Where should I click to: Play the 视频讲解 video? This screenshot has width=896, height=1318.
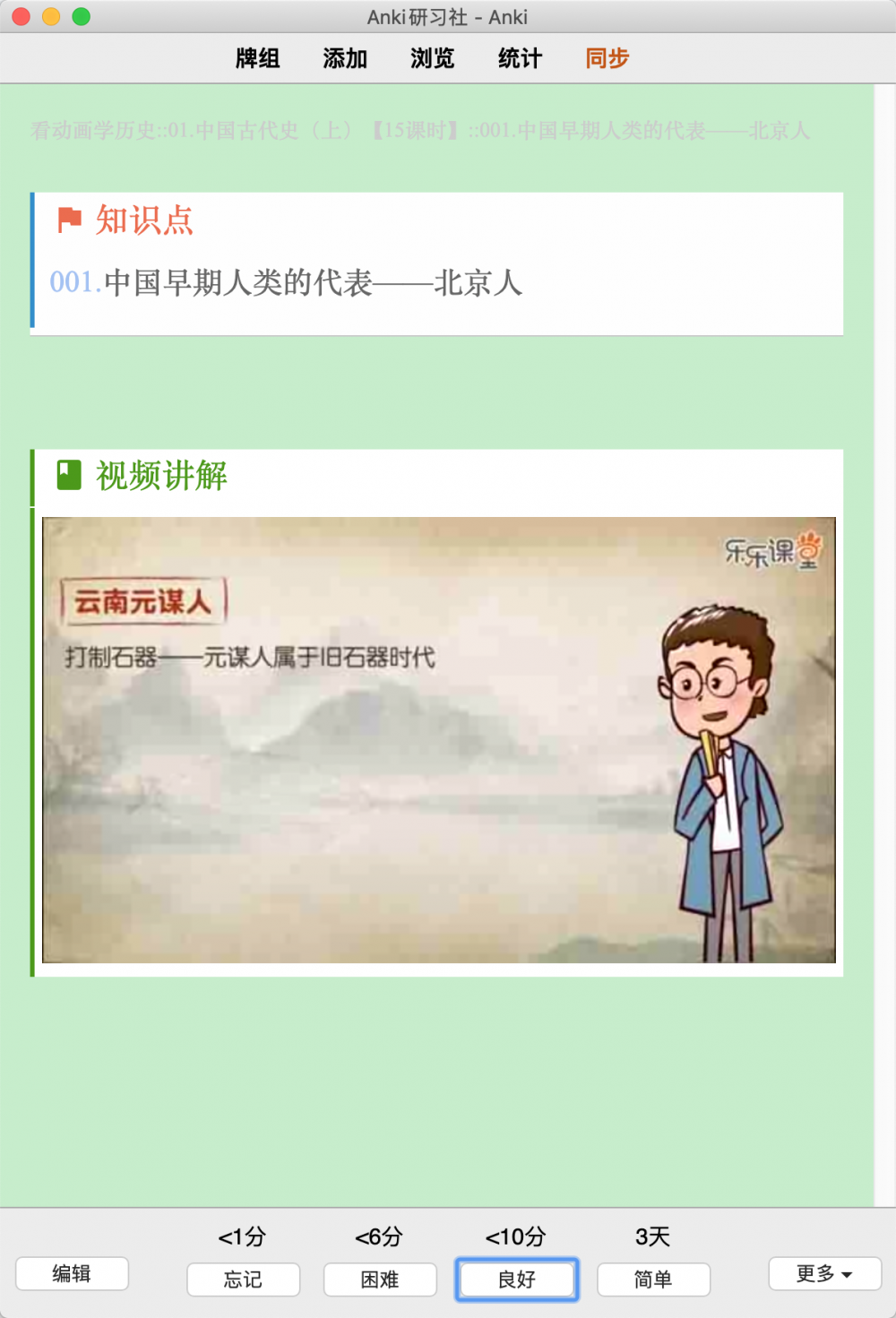click(x=438, y=740)
